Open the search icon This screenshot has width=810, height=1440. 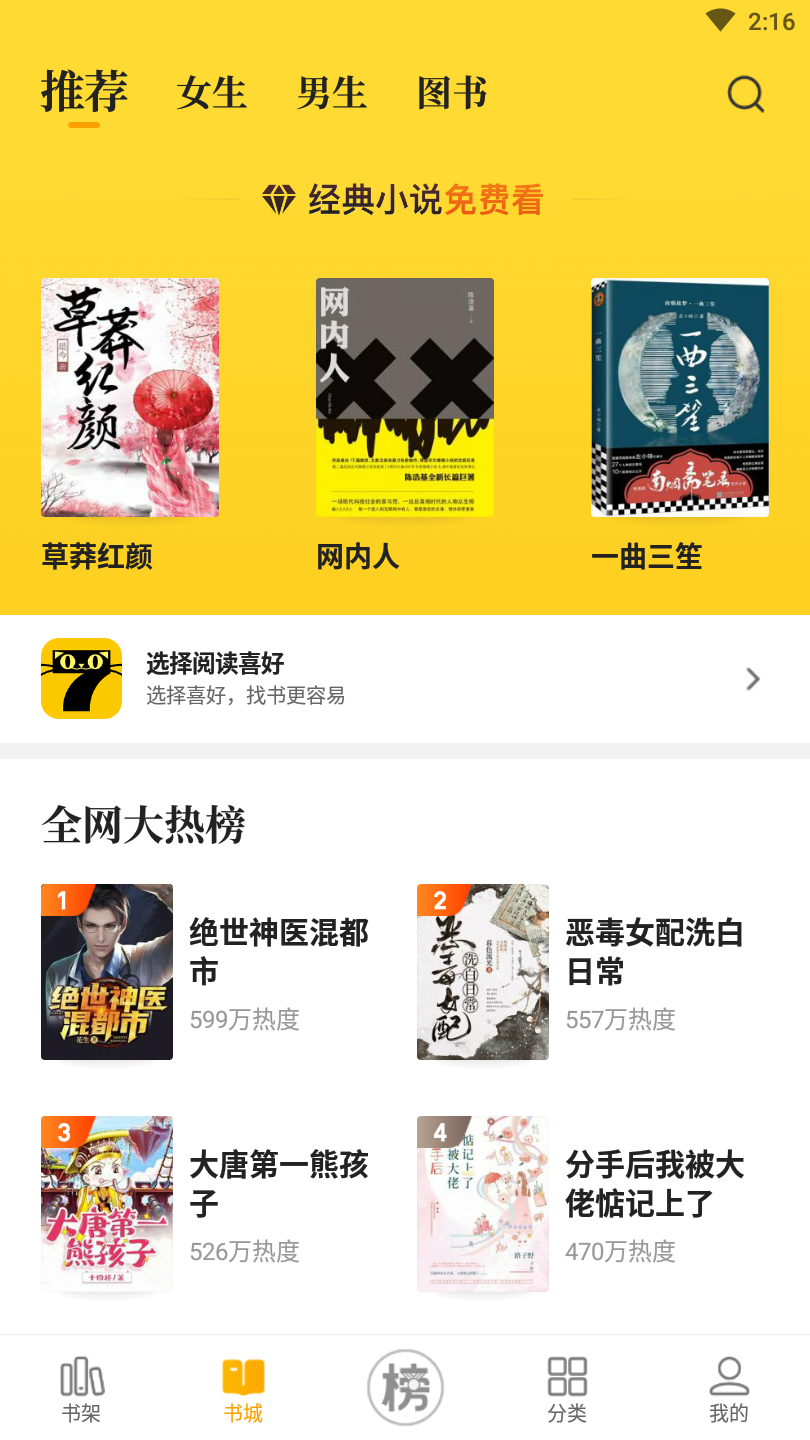point(745,95)
